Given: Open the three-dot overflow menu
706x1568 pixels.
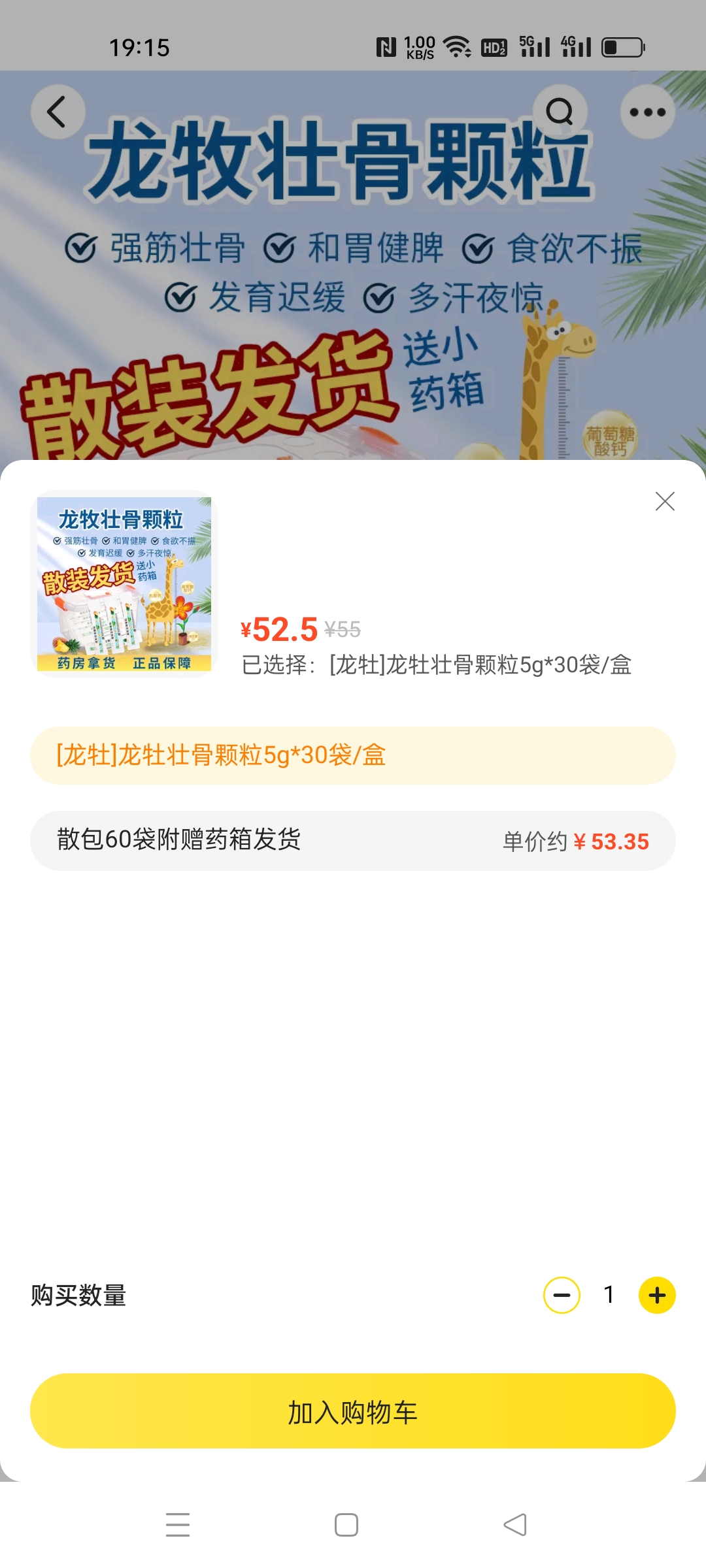Looking at the screenshot, I should coord(647,112).
